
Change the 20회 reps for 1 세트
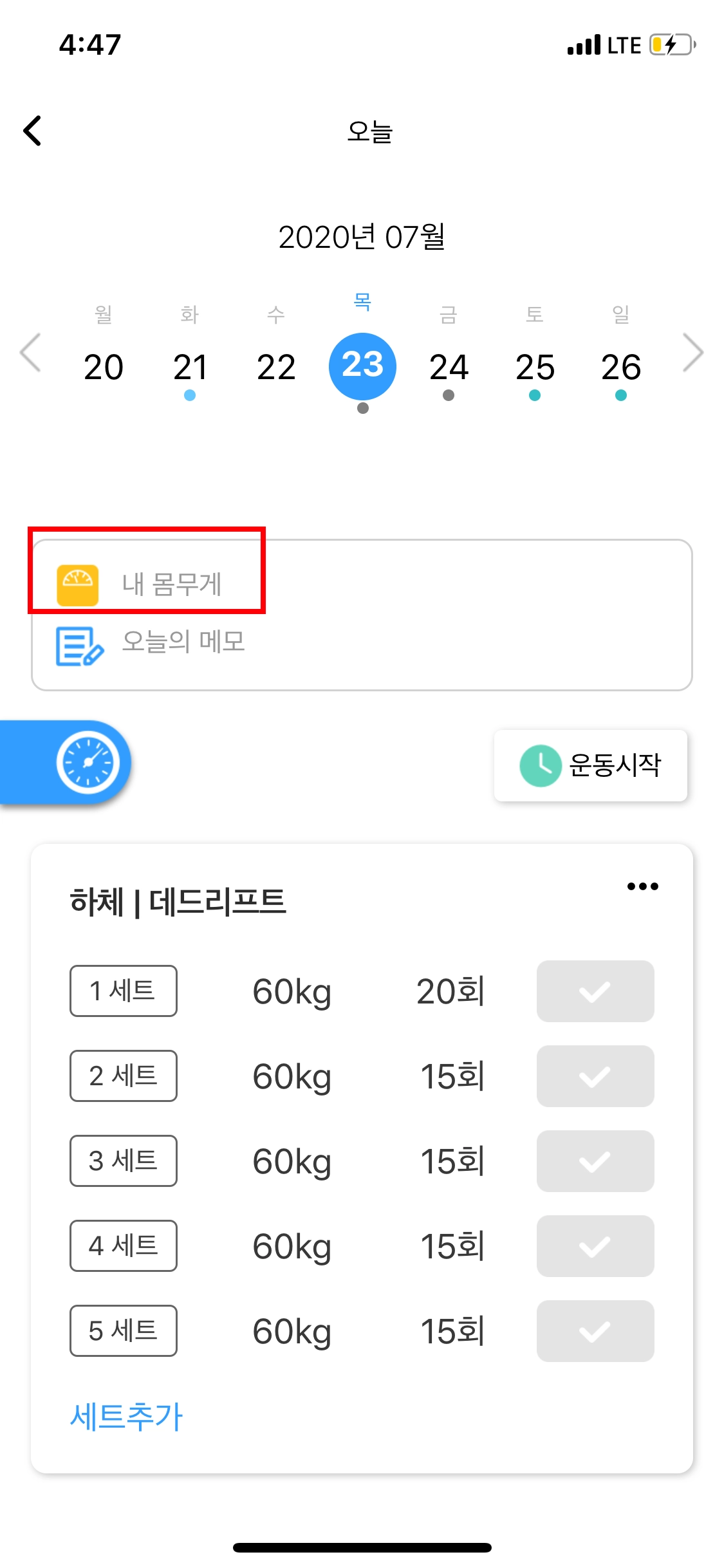[x=450, y=992]
